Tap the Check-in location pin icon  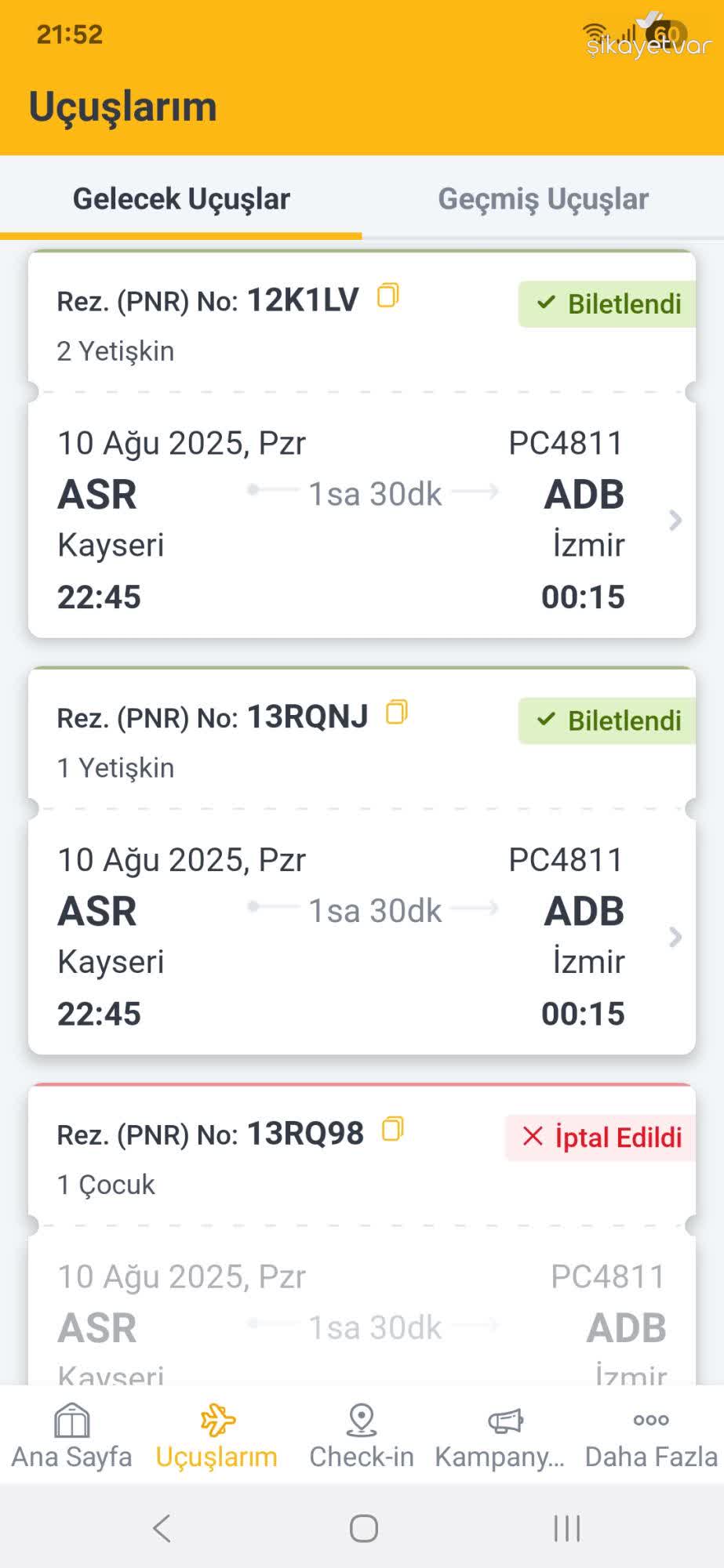[x=362, y=1421]
